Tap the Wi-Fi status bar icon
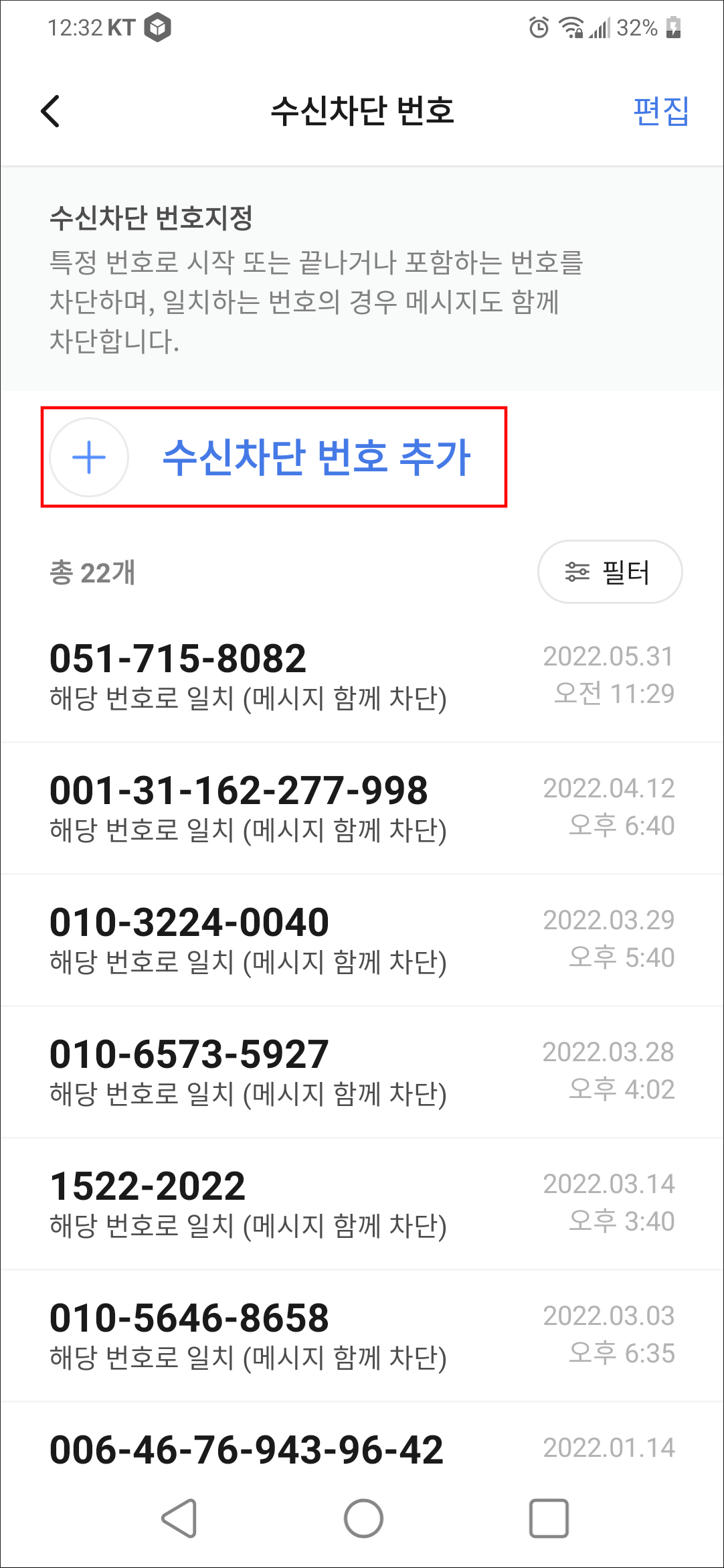This screenshot has width=724, height=1568. click(570, 27)
